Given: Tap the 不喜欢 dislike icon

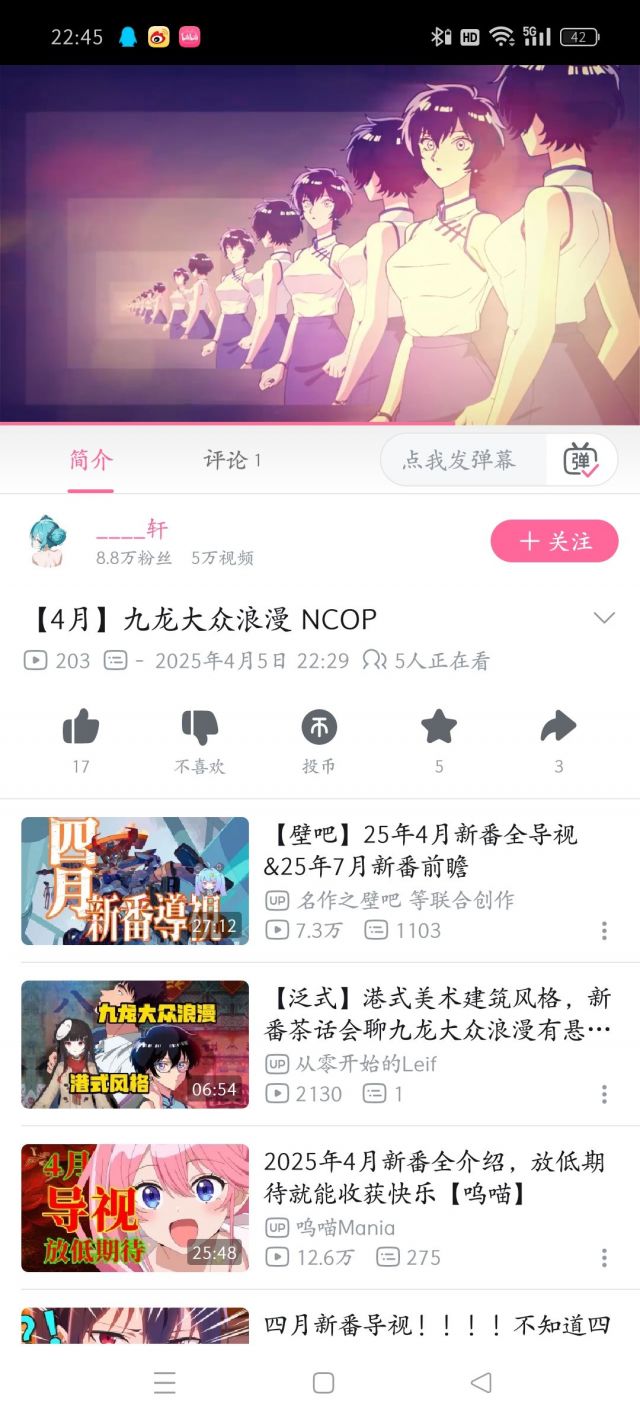Looking at the screenshot, I should (200, 727).
